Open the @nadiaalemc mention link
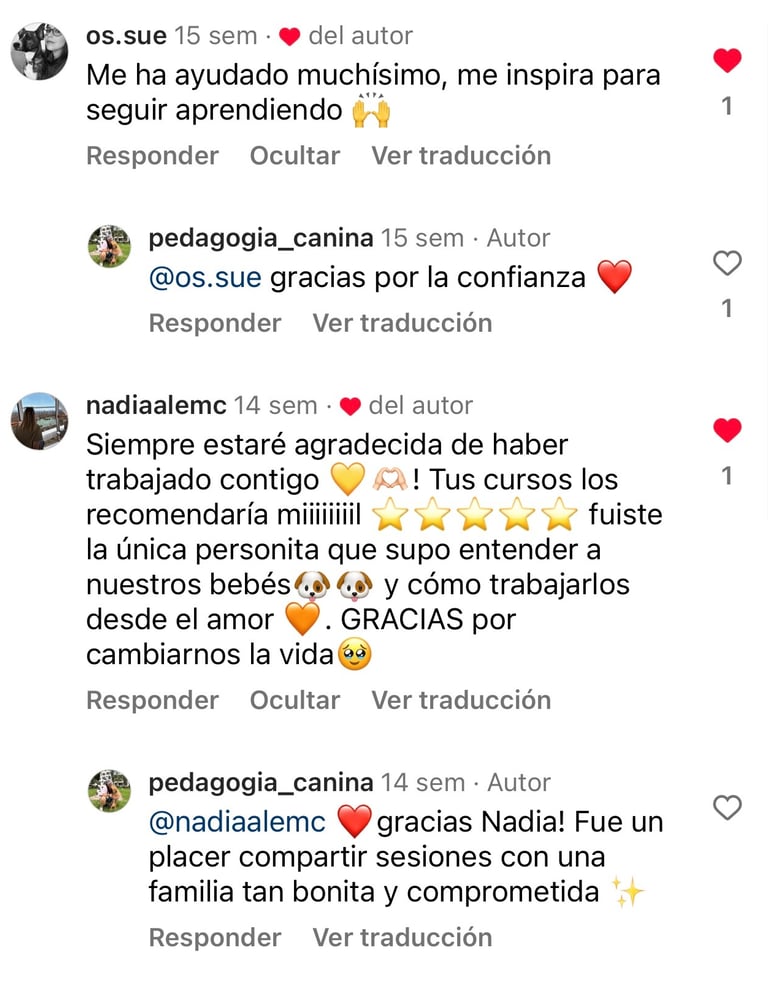The image size is (768, 999). coord(237,822)
